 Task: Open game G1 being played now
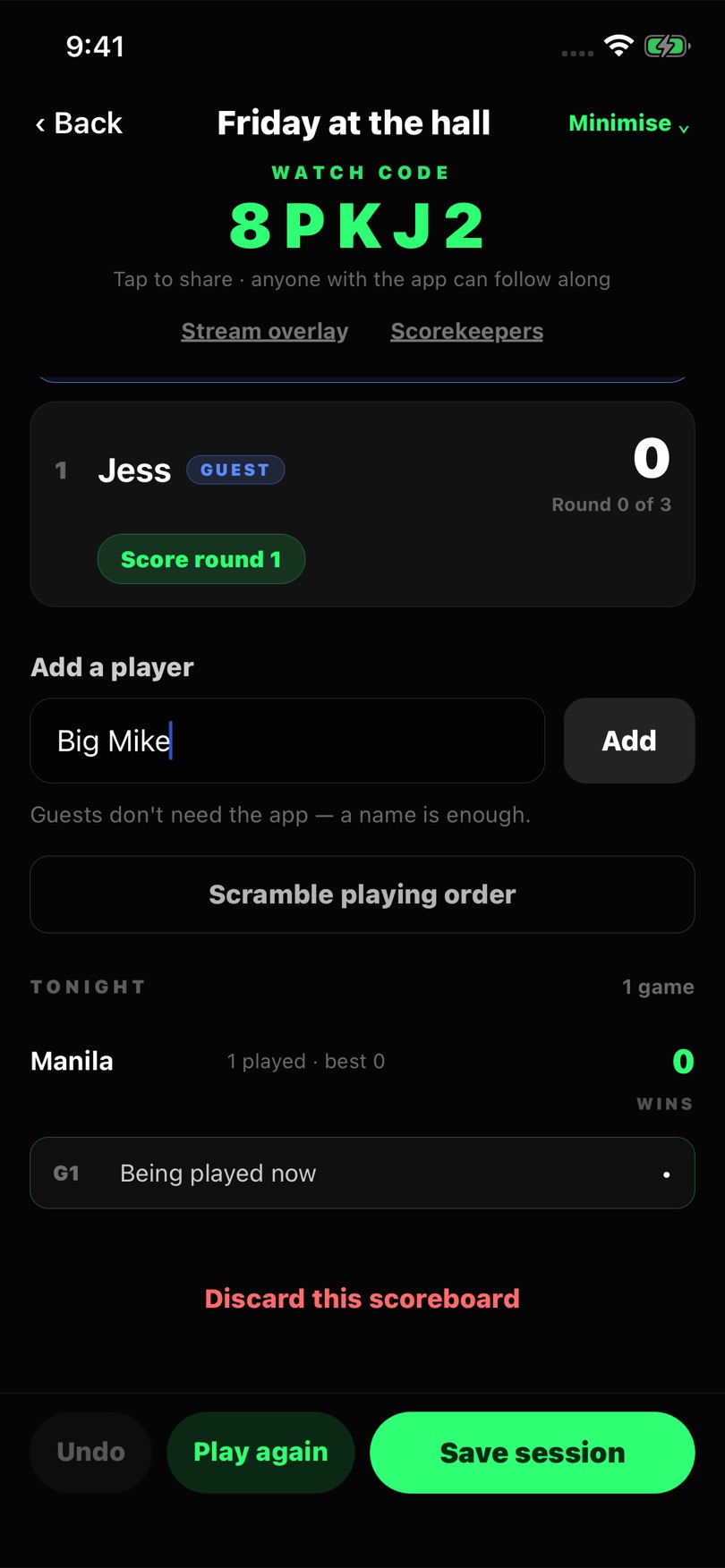click(362, 1173)
